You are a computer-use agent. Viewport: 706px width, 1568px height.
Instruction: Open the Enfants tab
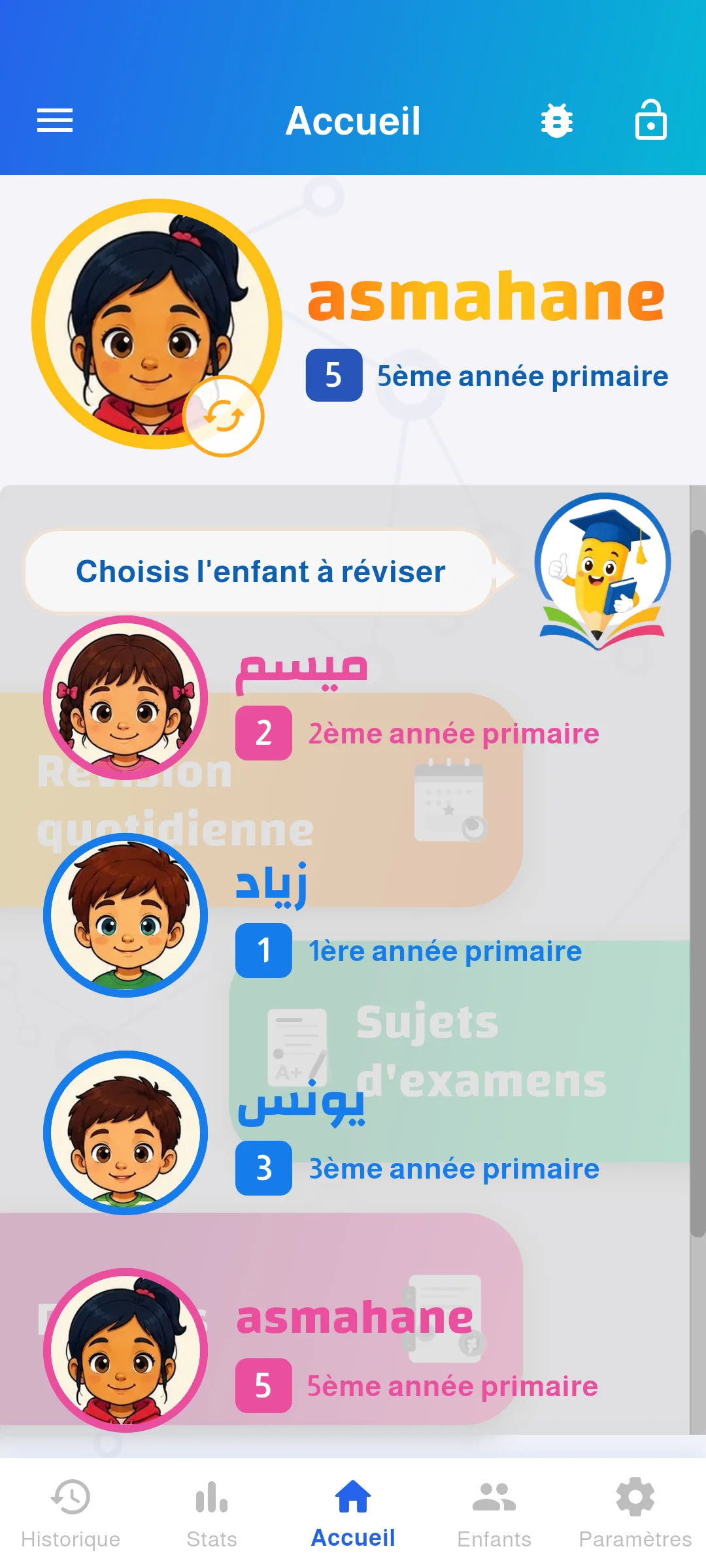494,1514
